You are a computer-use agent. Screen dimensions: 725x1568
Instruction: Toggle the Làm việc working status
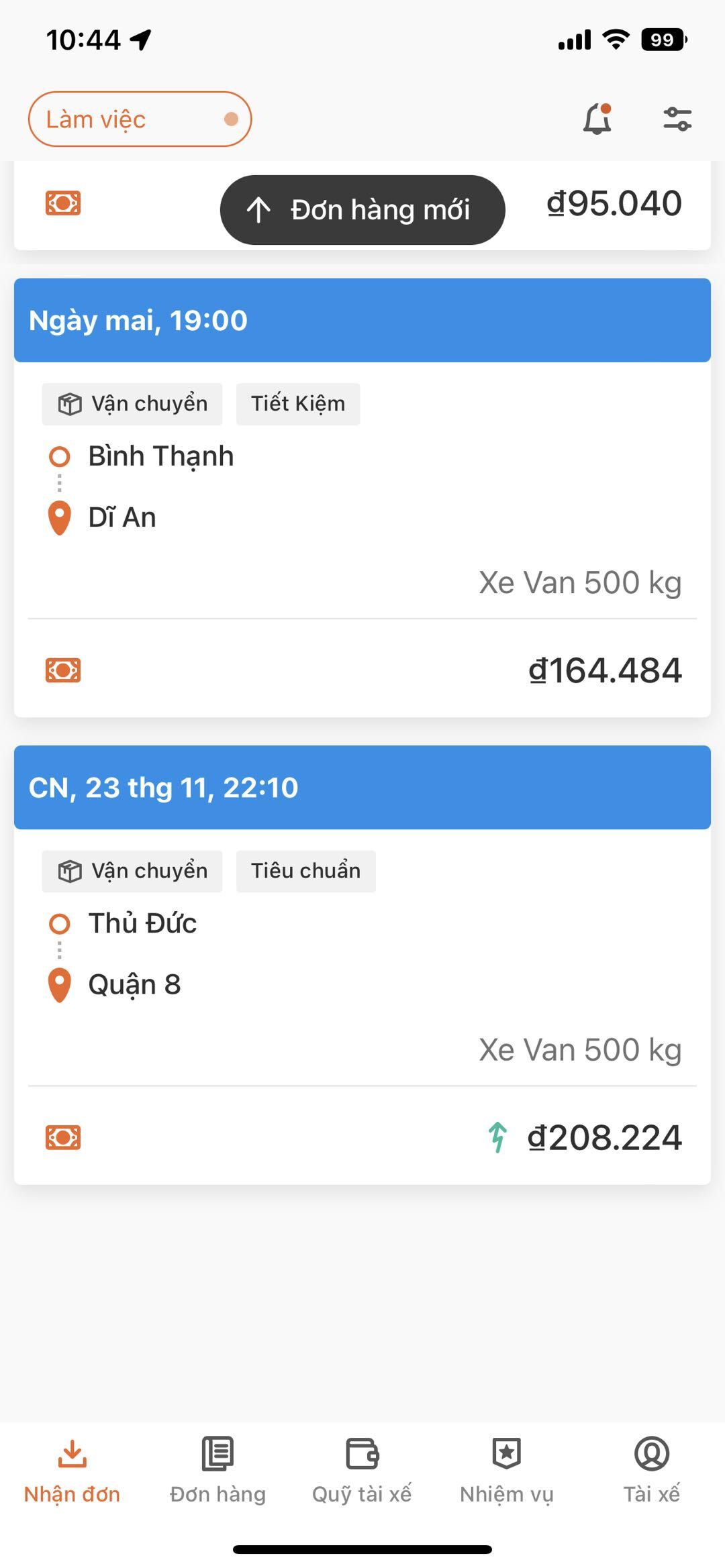point(140,118)
